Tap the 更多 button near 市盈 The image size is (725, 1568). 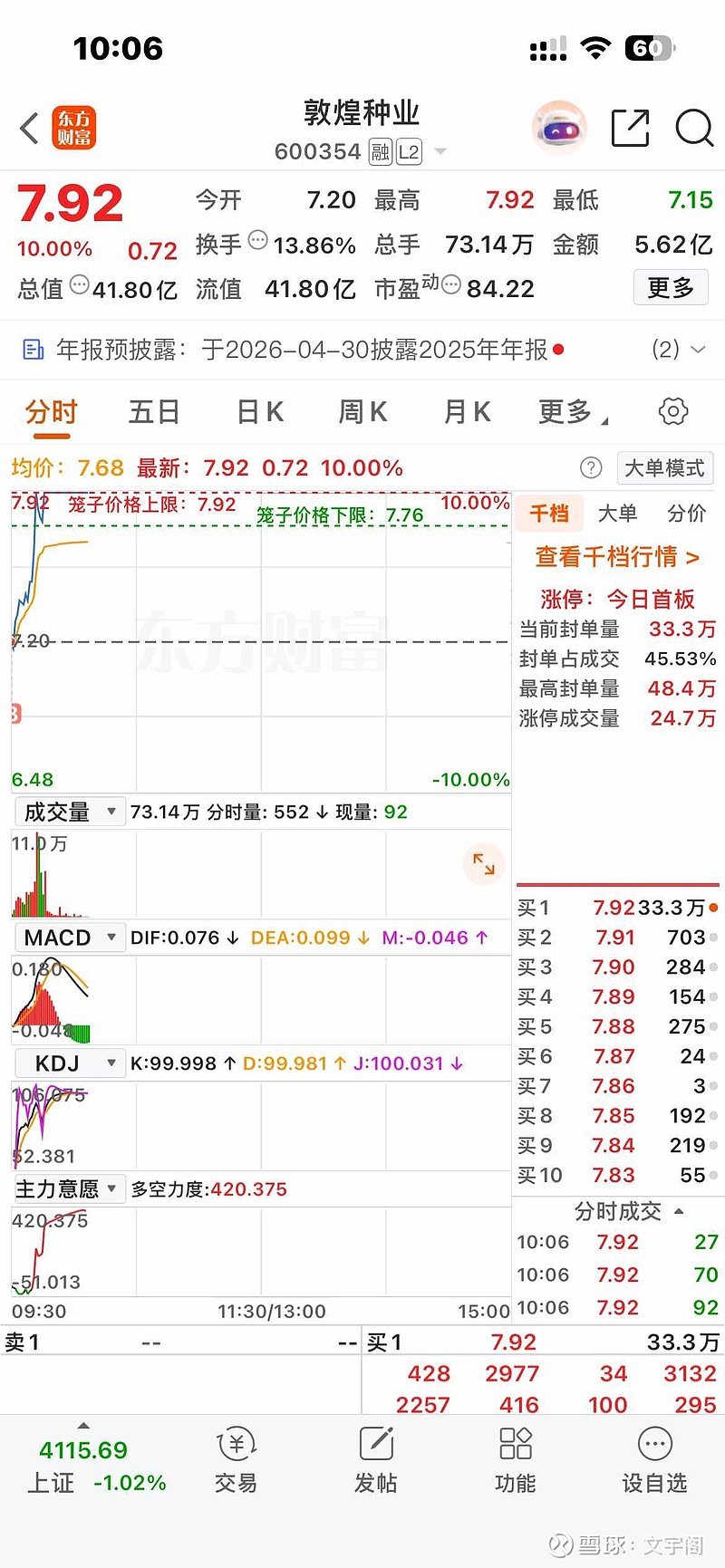(671, 287)
